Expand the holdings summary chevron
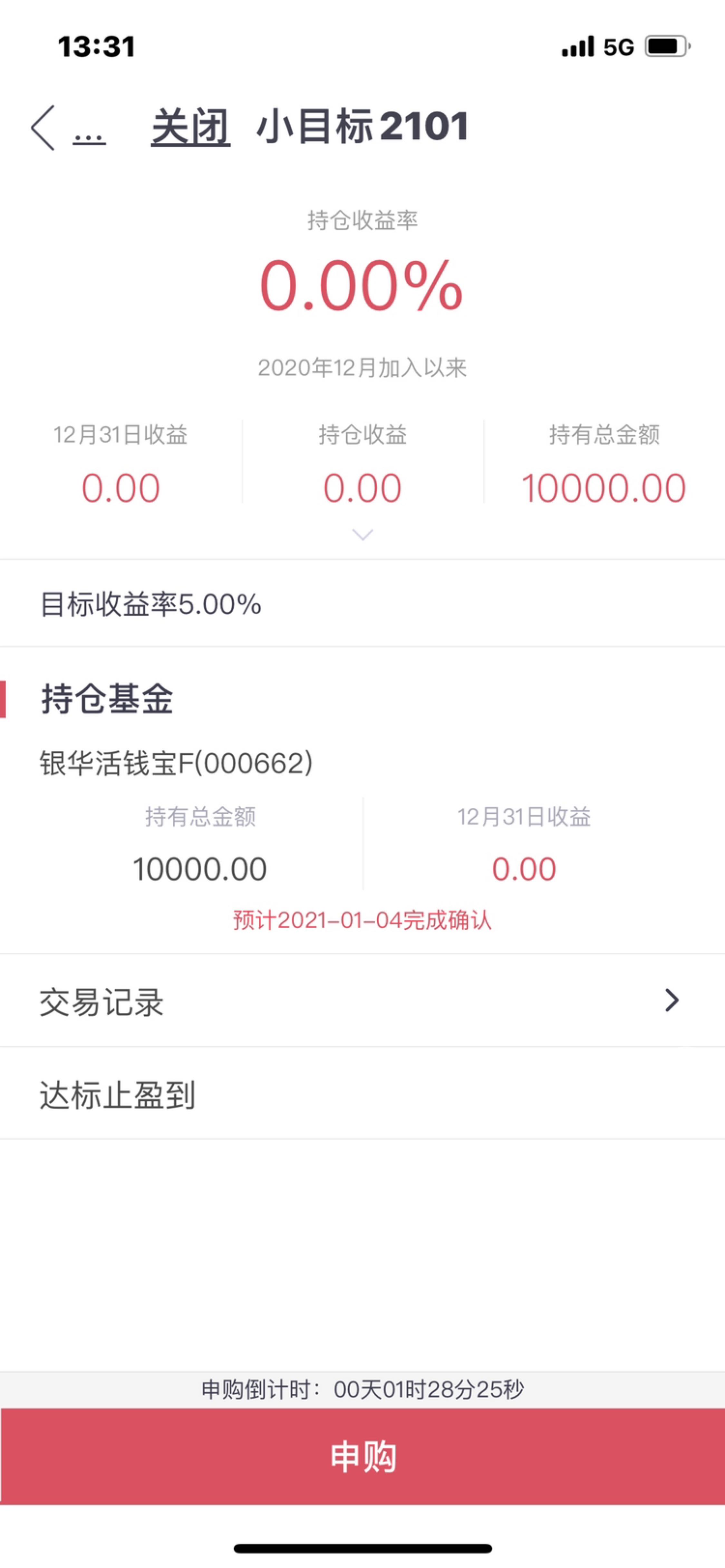The image size is (725, 1568). (362, 535)
